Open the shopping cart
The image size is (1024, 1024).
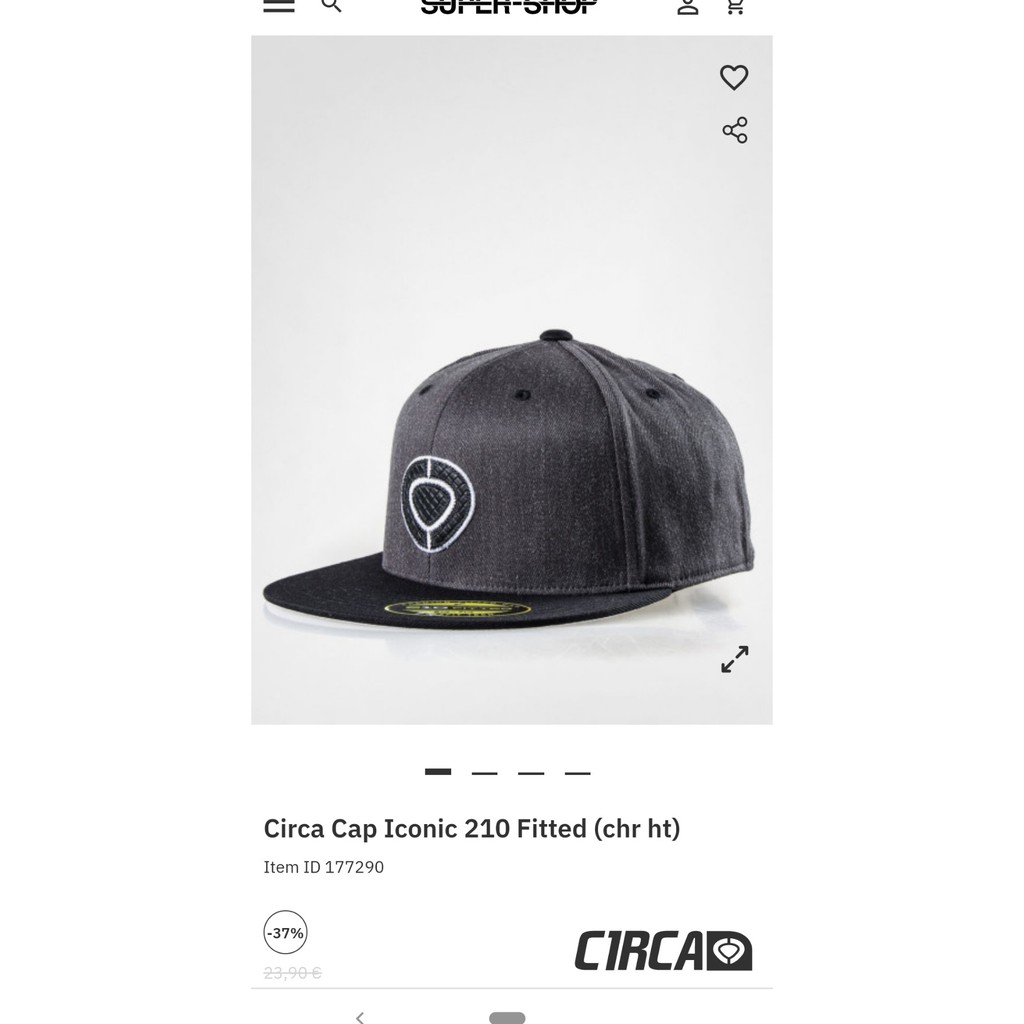736,6
